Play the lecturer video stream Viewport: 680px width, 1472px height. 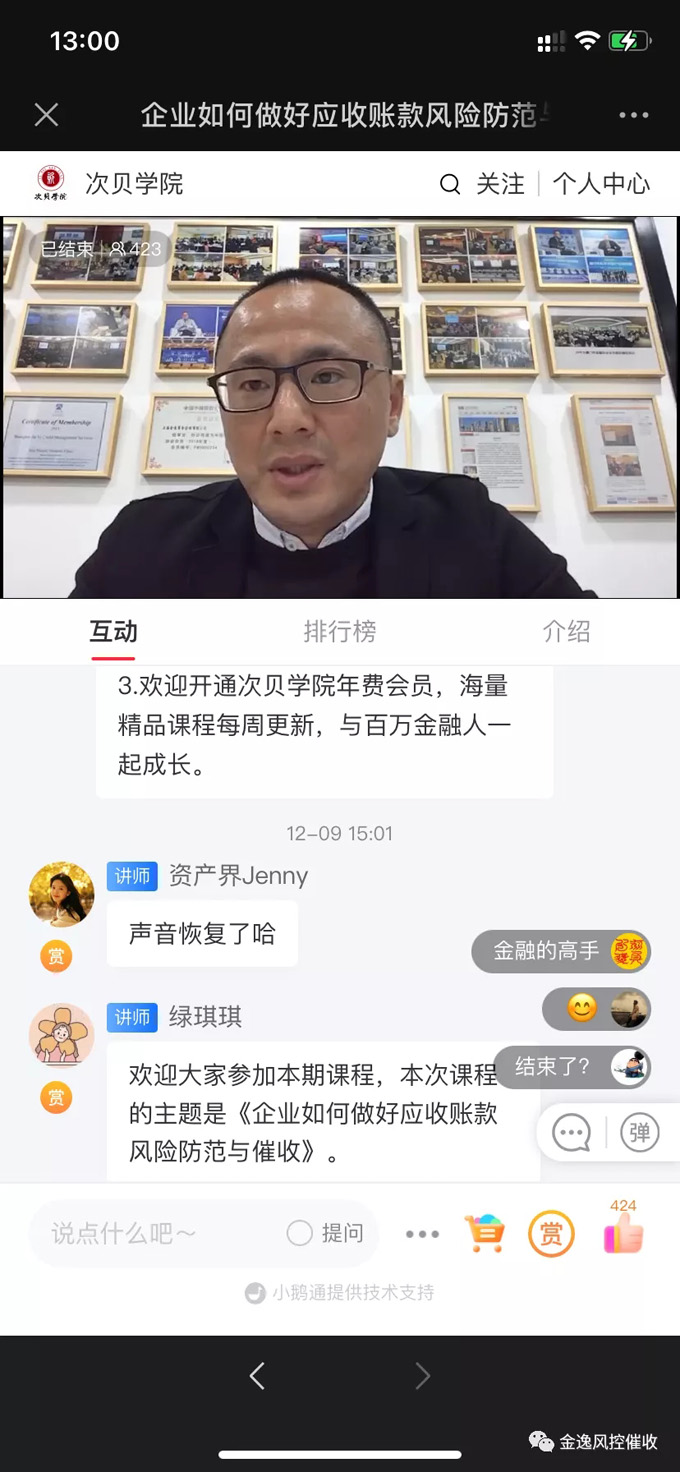click(340, 407)
